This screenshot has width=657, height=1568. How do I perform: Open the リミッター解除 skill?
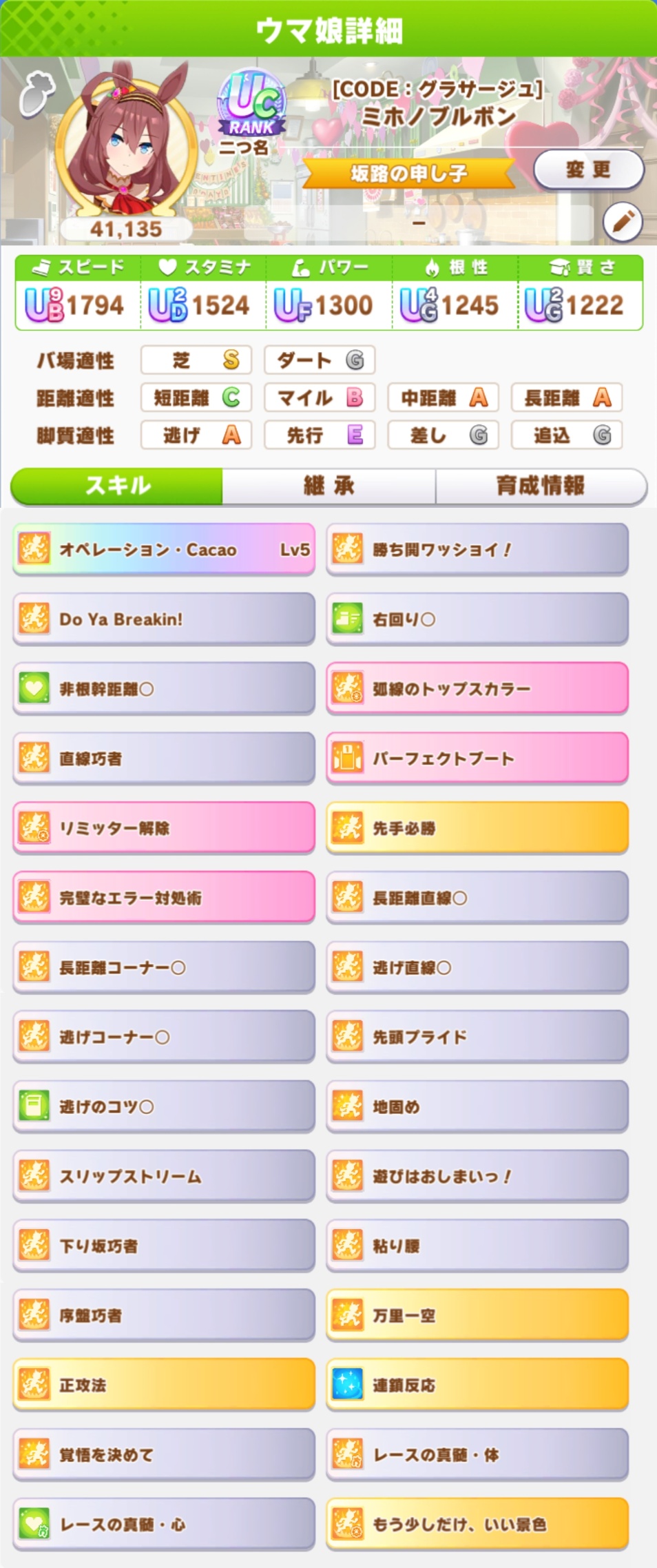click(x=164, y=827)
